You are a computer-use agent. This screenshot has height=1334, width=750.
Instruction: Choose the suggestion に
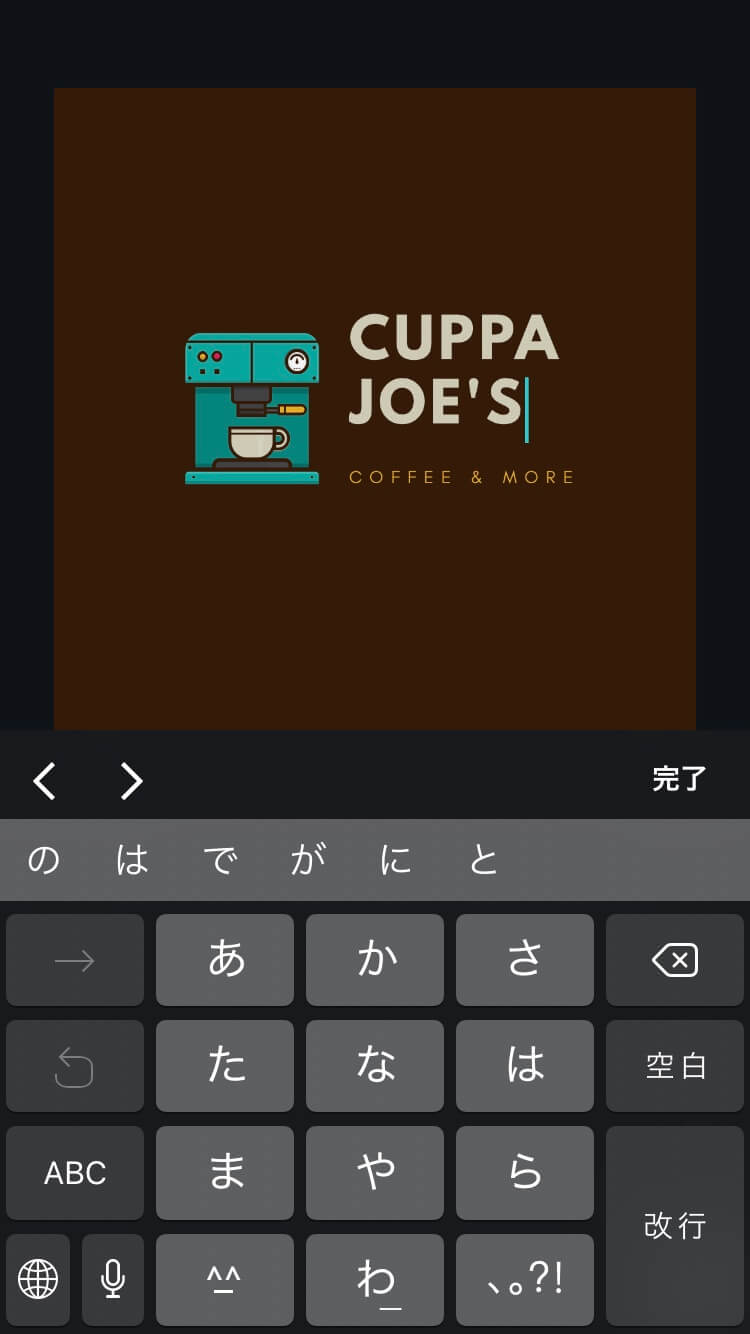(396, 859)
